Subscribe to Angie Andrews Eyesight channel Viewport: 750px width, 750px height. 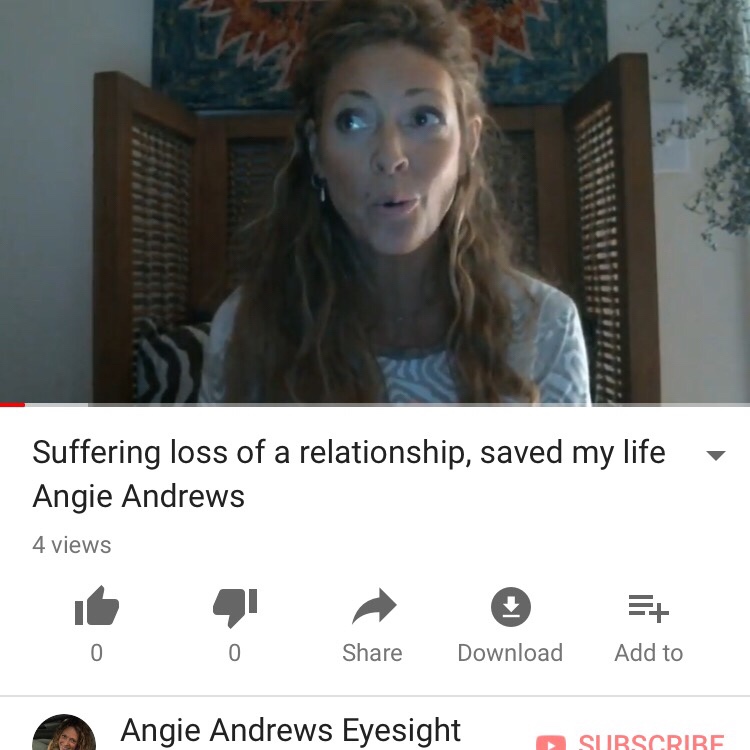632,738
